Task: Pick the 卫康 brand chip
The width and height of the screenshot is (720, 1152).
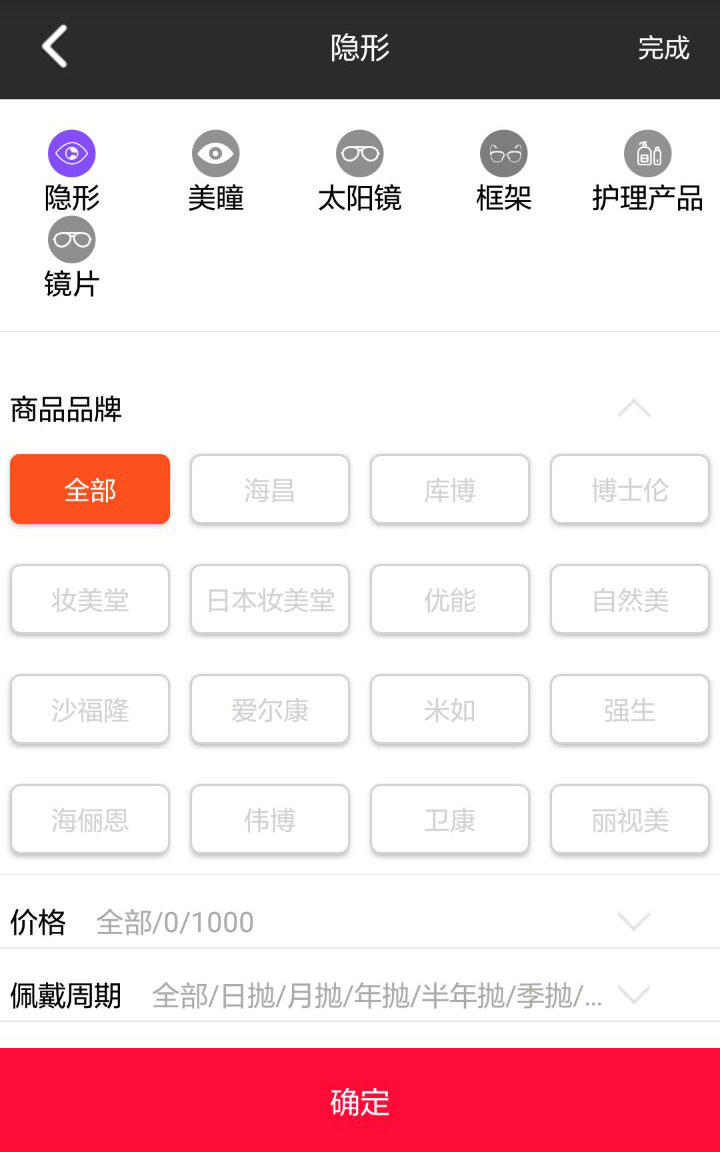Action: click(450, 820)
